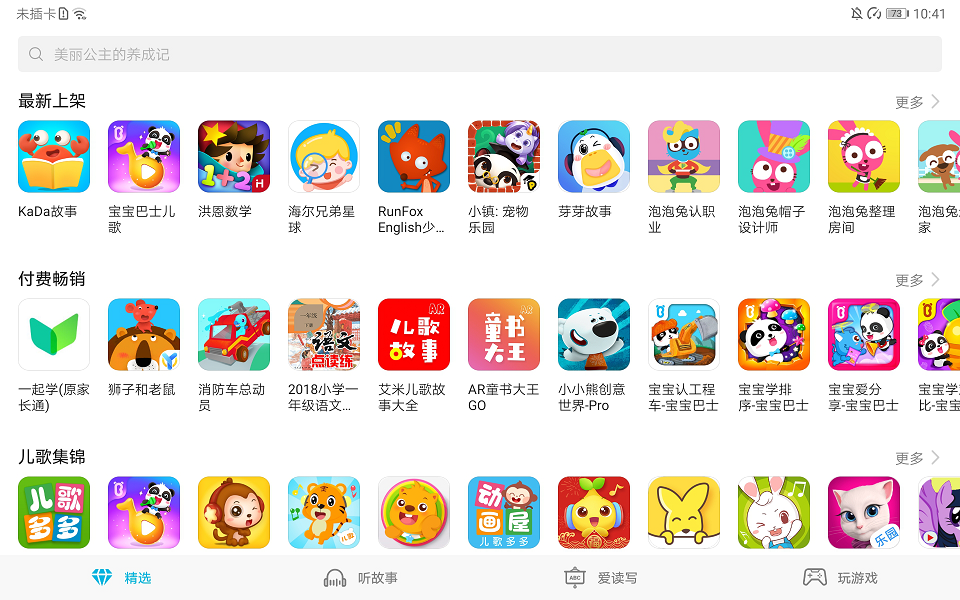Open 艾米儿歌故事大全 app

tap(414, 335)
